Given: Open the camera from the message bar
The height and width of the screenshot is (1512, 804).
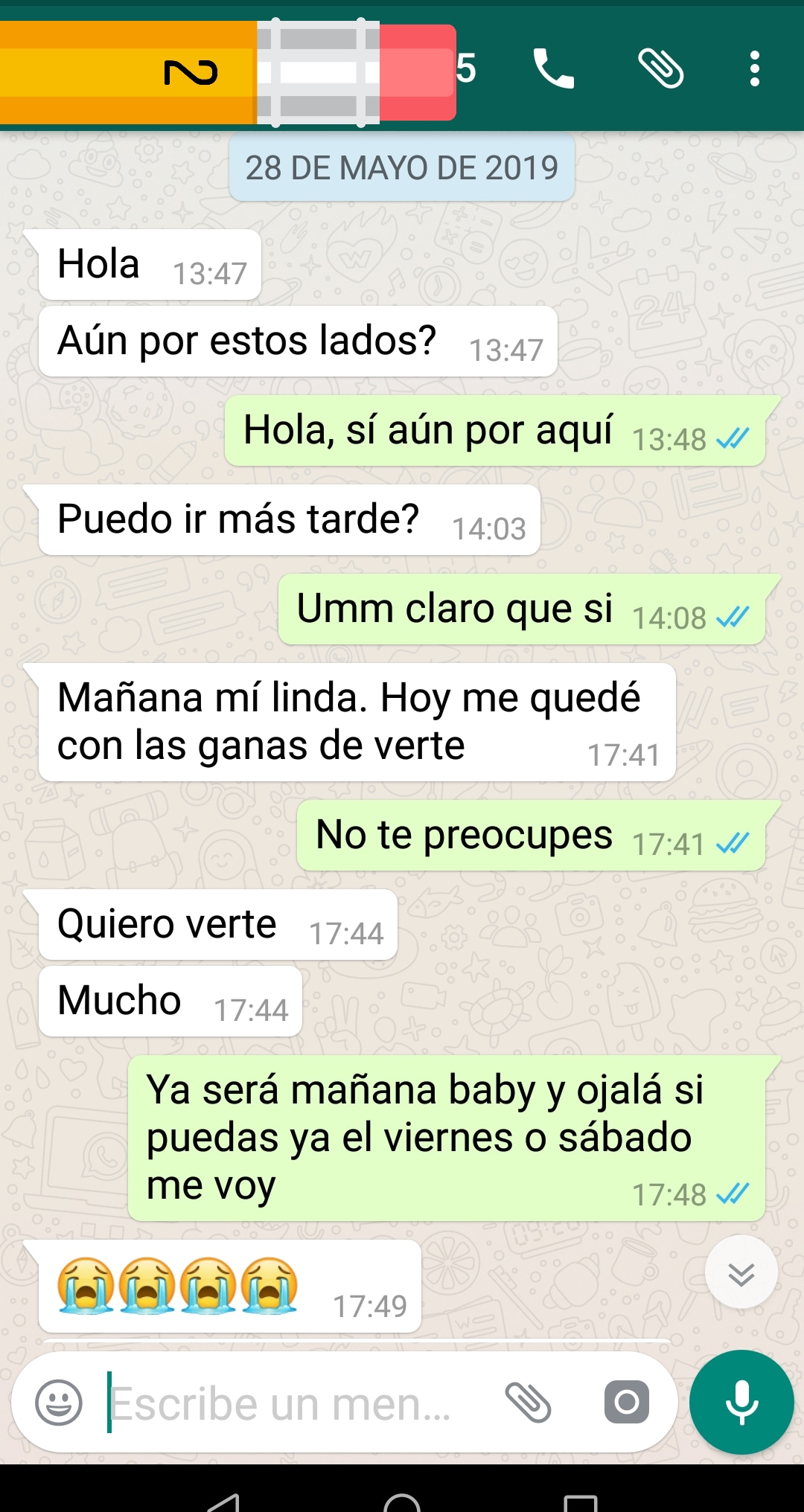Looking at the screenshot, I should [626, 1403].
